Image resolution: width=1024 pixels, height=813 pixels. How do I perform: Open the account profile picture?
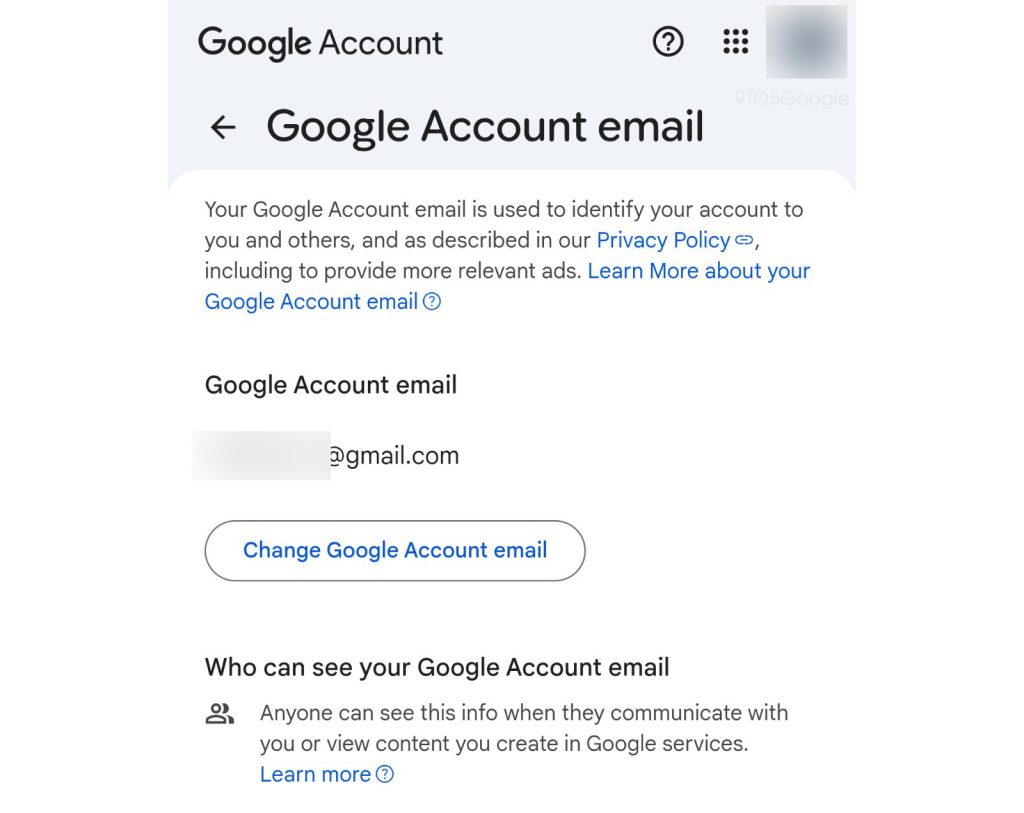pyautogui.click(x=806, y=42)
